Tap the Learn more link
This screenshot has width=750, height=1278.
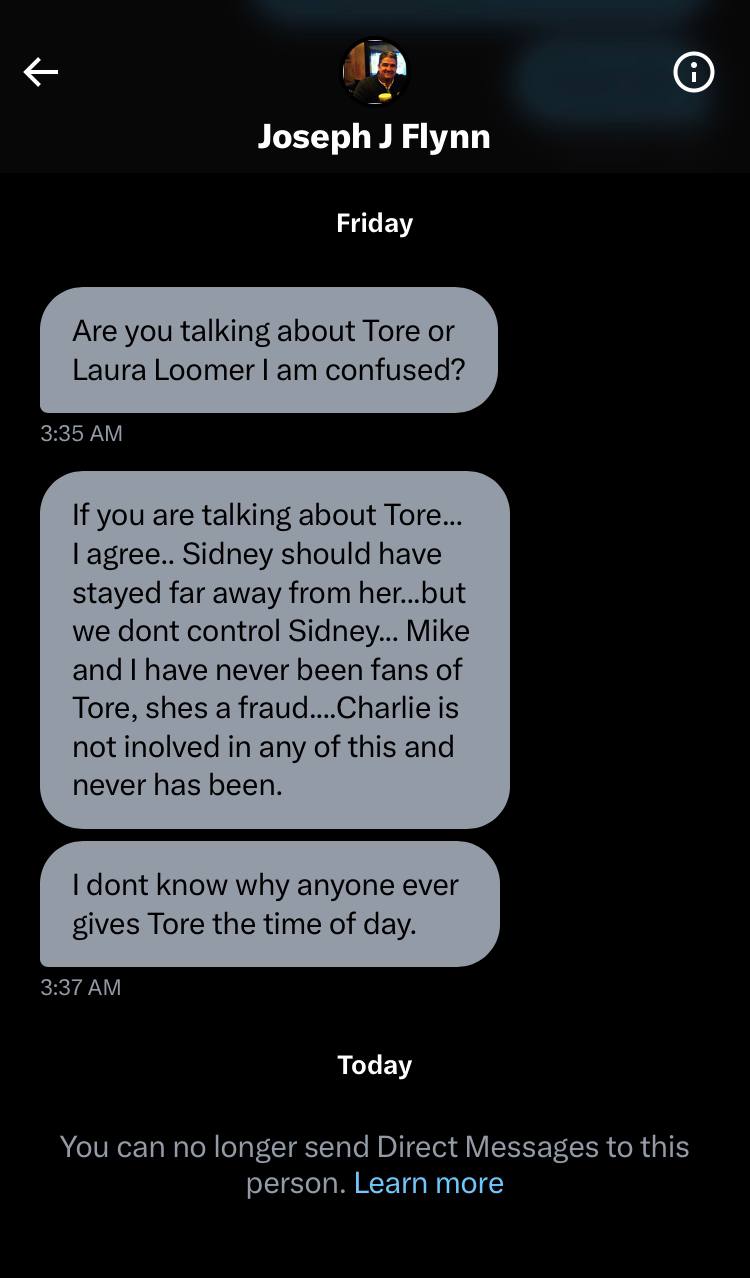pos(429,1183)
